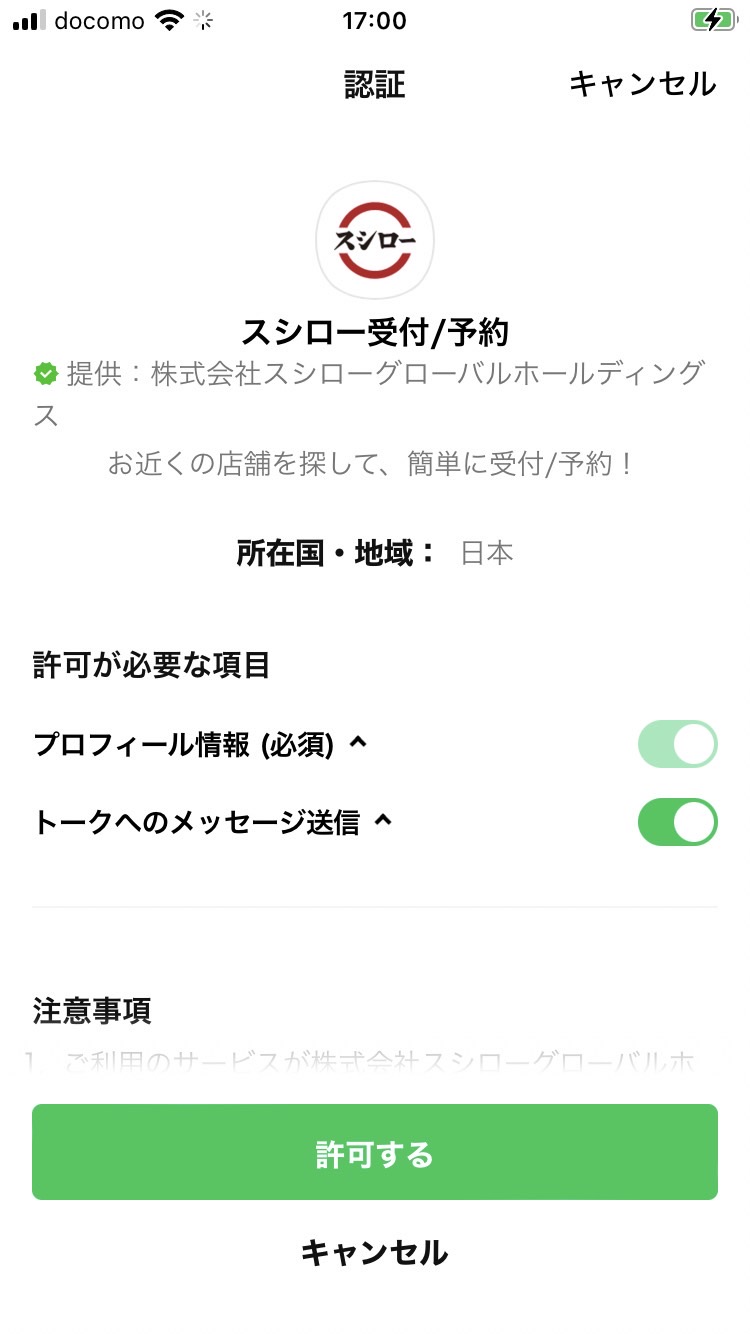Tap the プロフィール情報 required permission switch

click(x=678, y=743)
